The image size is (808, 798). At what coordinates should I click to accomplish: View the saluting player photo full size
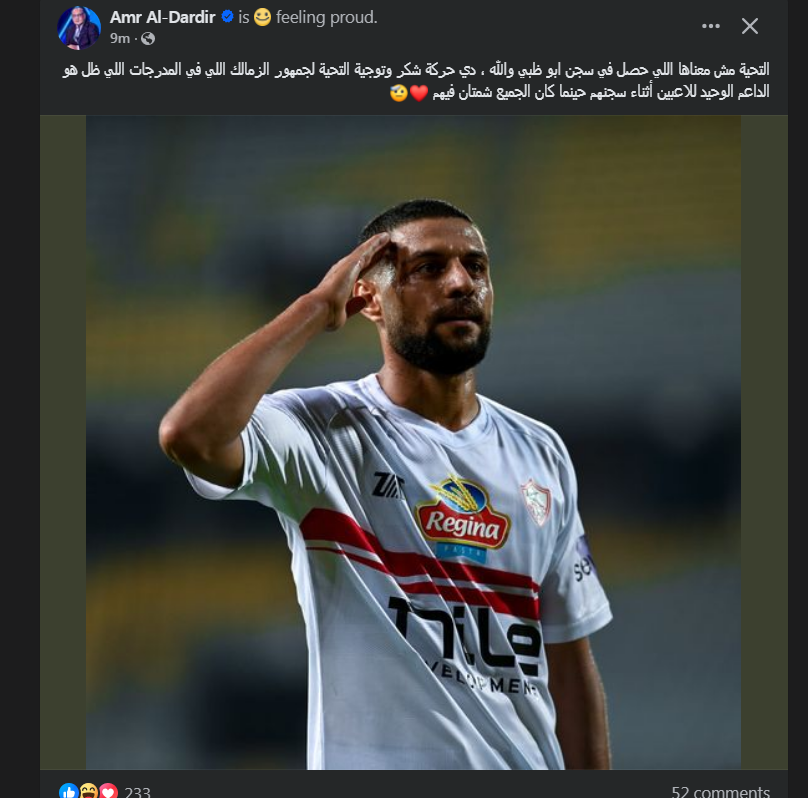(x=413, y=441)
